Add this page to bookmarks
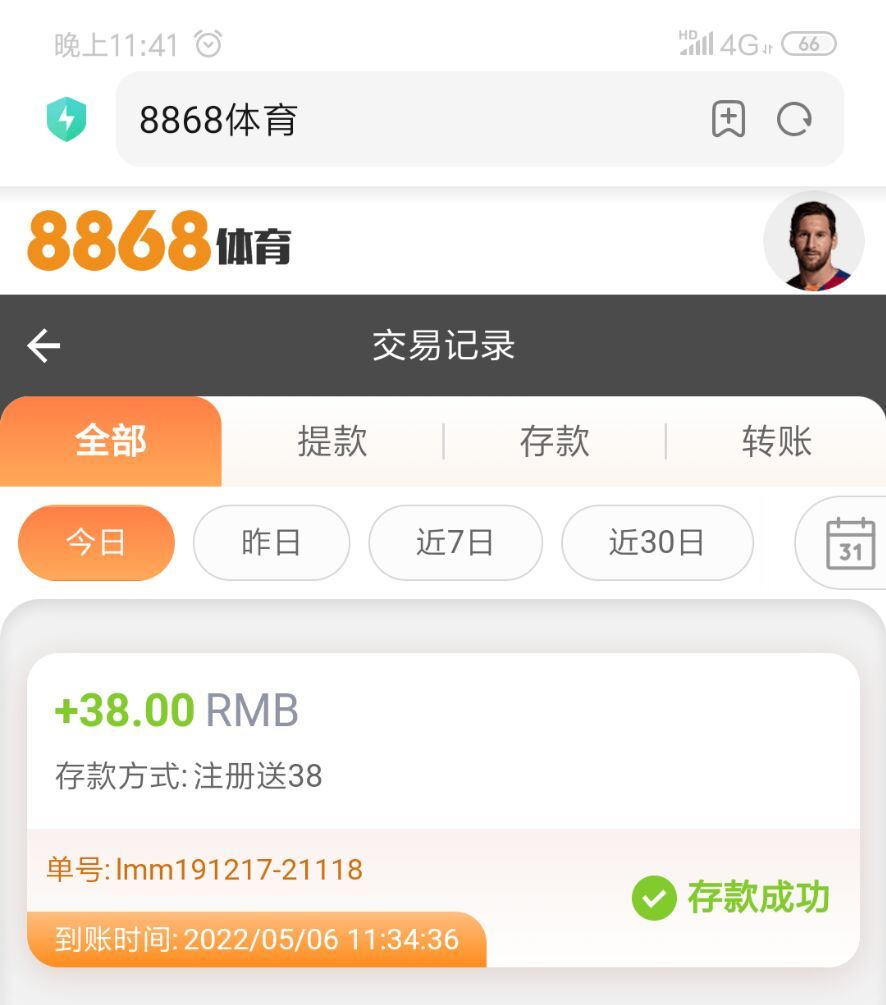This screenshot has height=1005, width=886. point(728,120)
